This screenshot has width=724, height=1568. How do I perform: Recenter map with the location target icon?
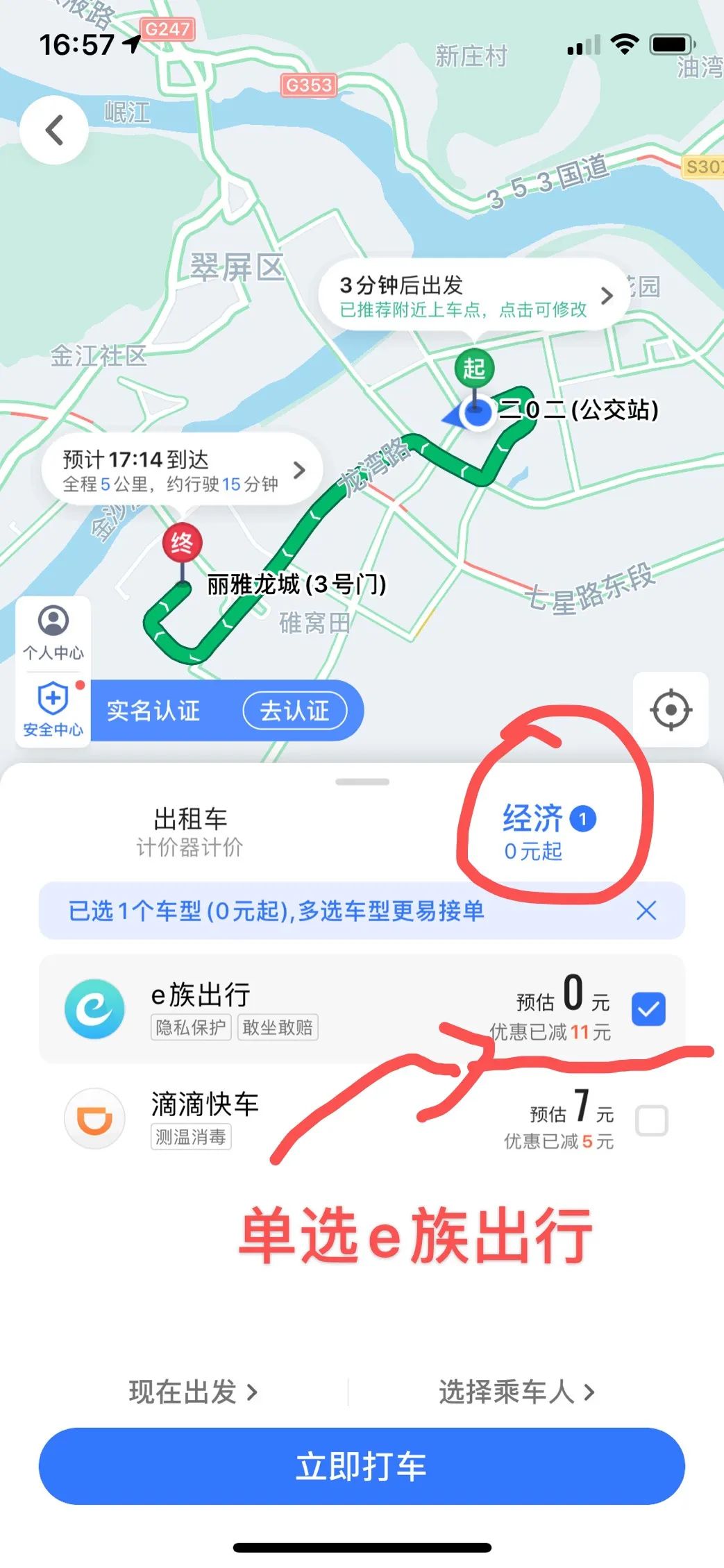click(670, 710)
